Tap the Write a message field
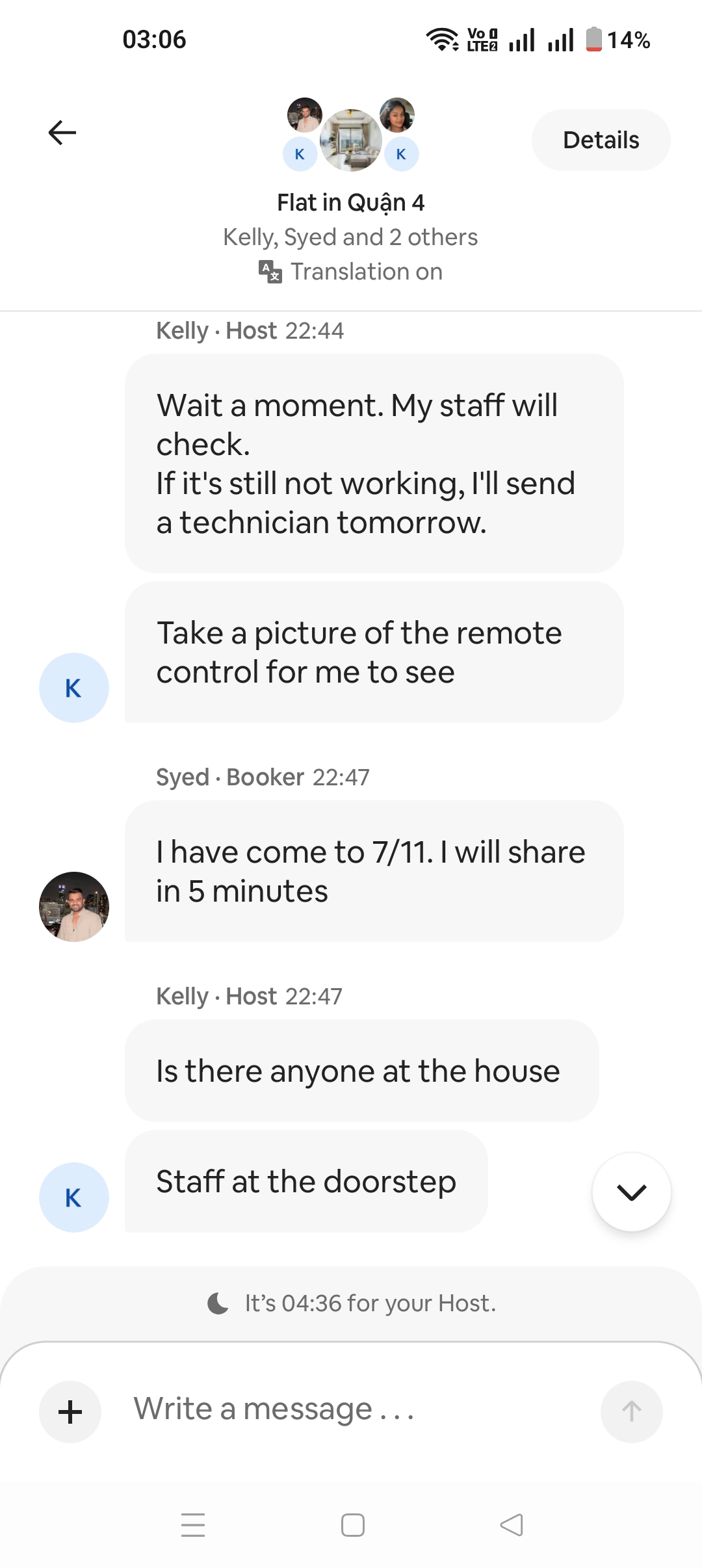This screenshot has width=702, height=1568. [x=351, y=1409]
